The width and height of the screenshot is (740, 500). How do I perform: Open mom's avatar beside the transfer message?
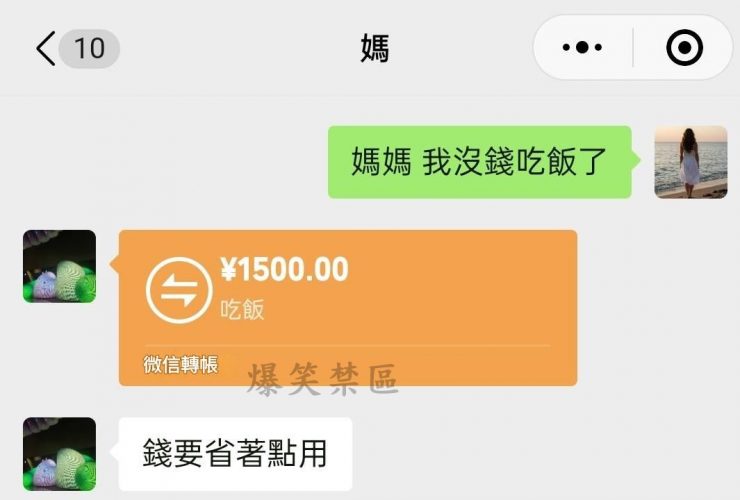(59, 266)
